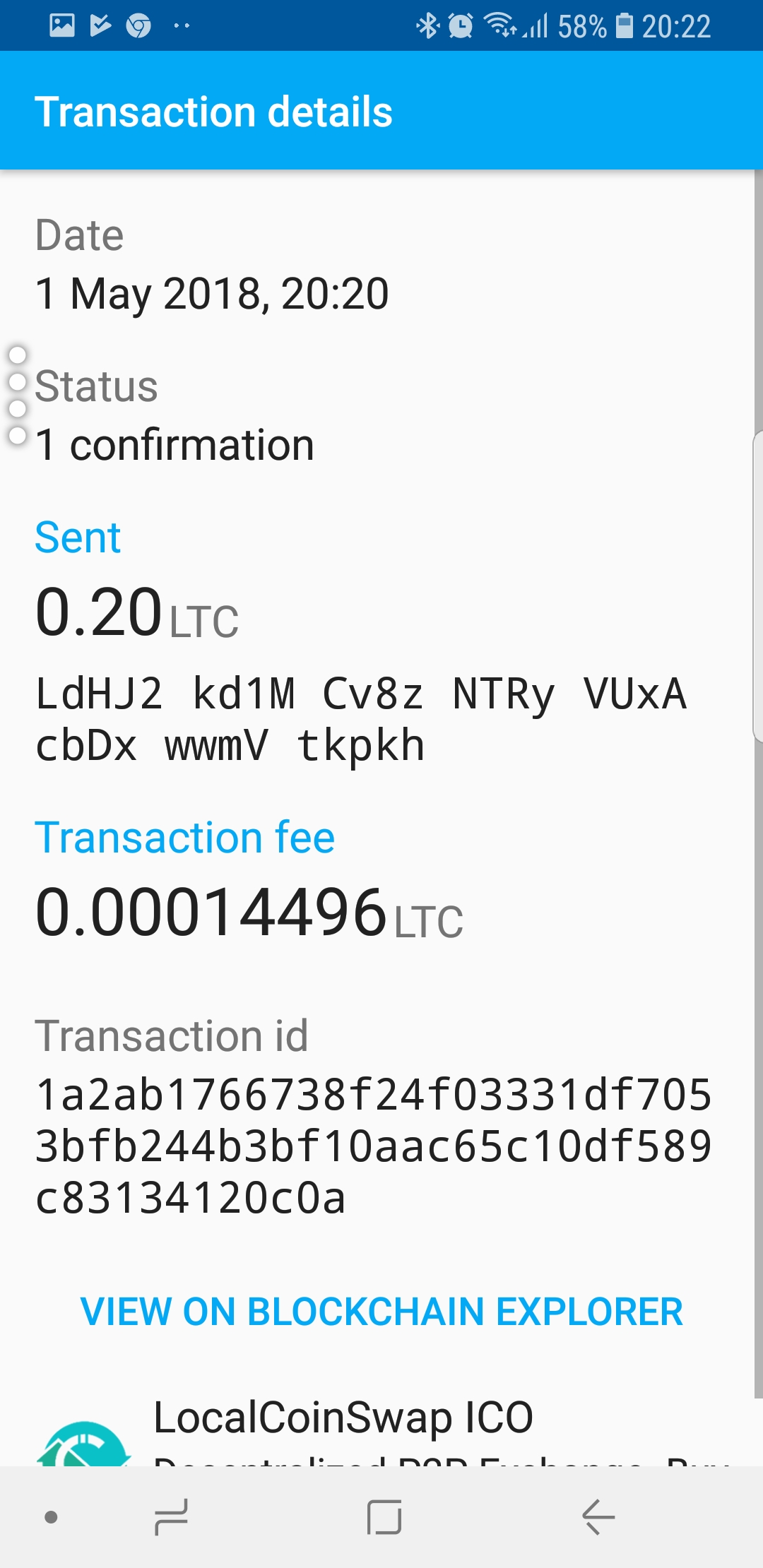This screenshot has width=763, height=1568.
Task: Go back with the system back arrow
Action: [598, 1517]
